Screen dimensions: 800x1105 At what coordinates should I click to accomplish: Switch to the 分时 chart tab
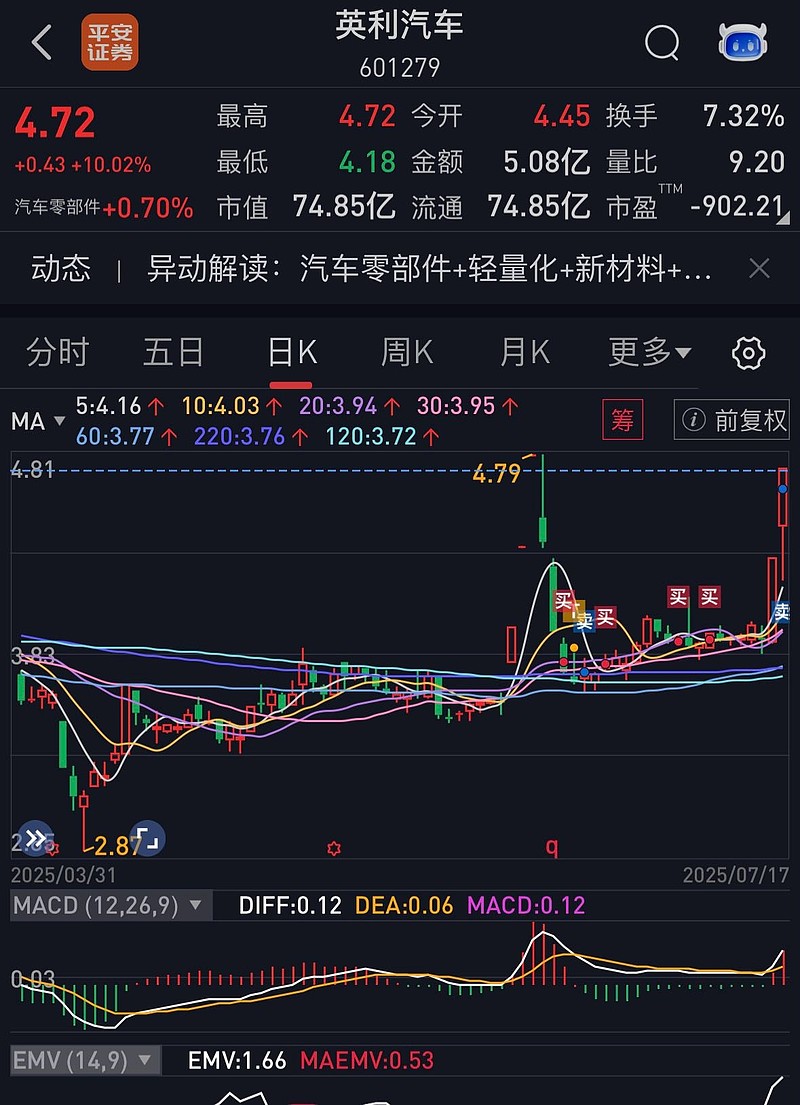58,352
